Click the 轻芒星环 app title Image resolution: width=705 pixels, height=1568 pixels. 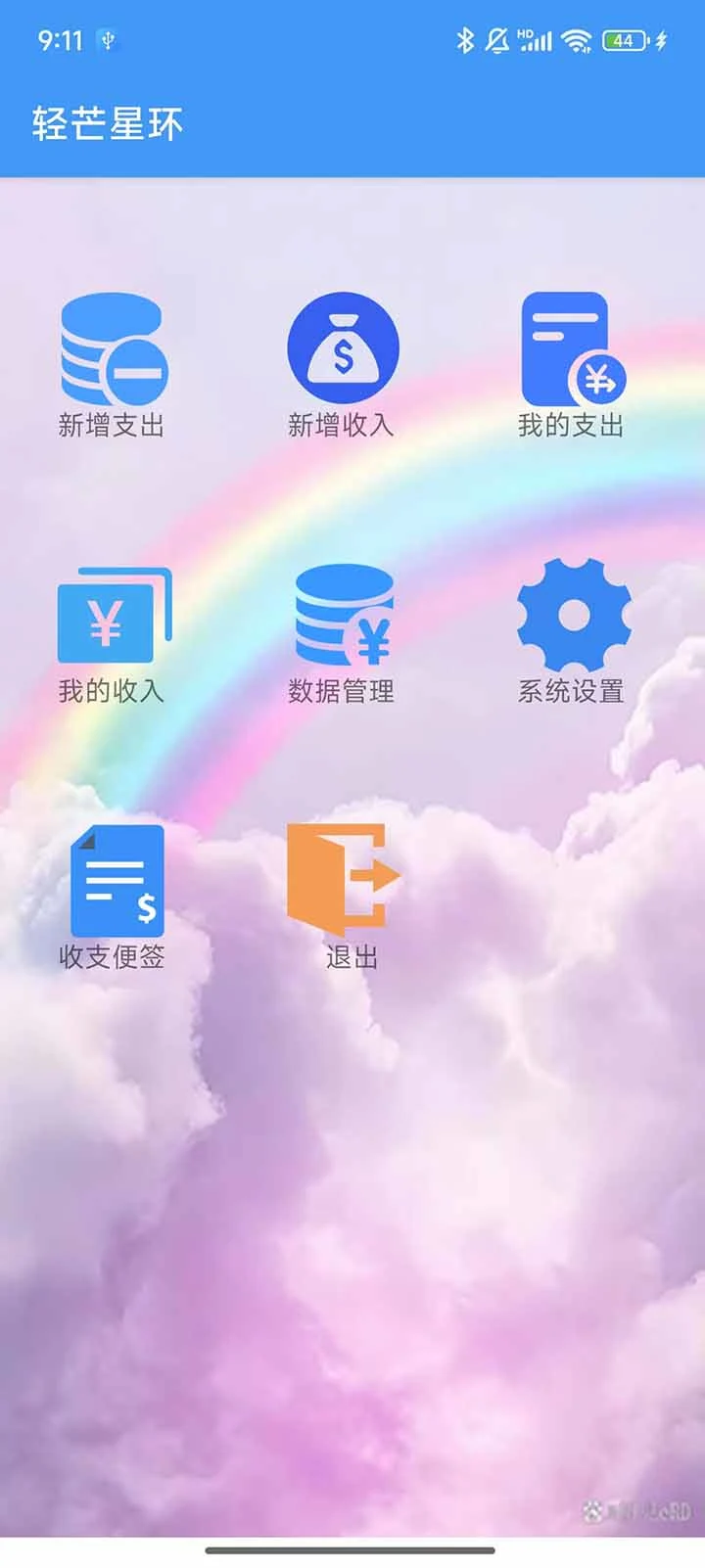point(108,124)
